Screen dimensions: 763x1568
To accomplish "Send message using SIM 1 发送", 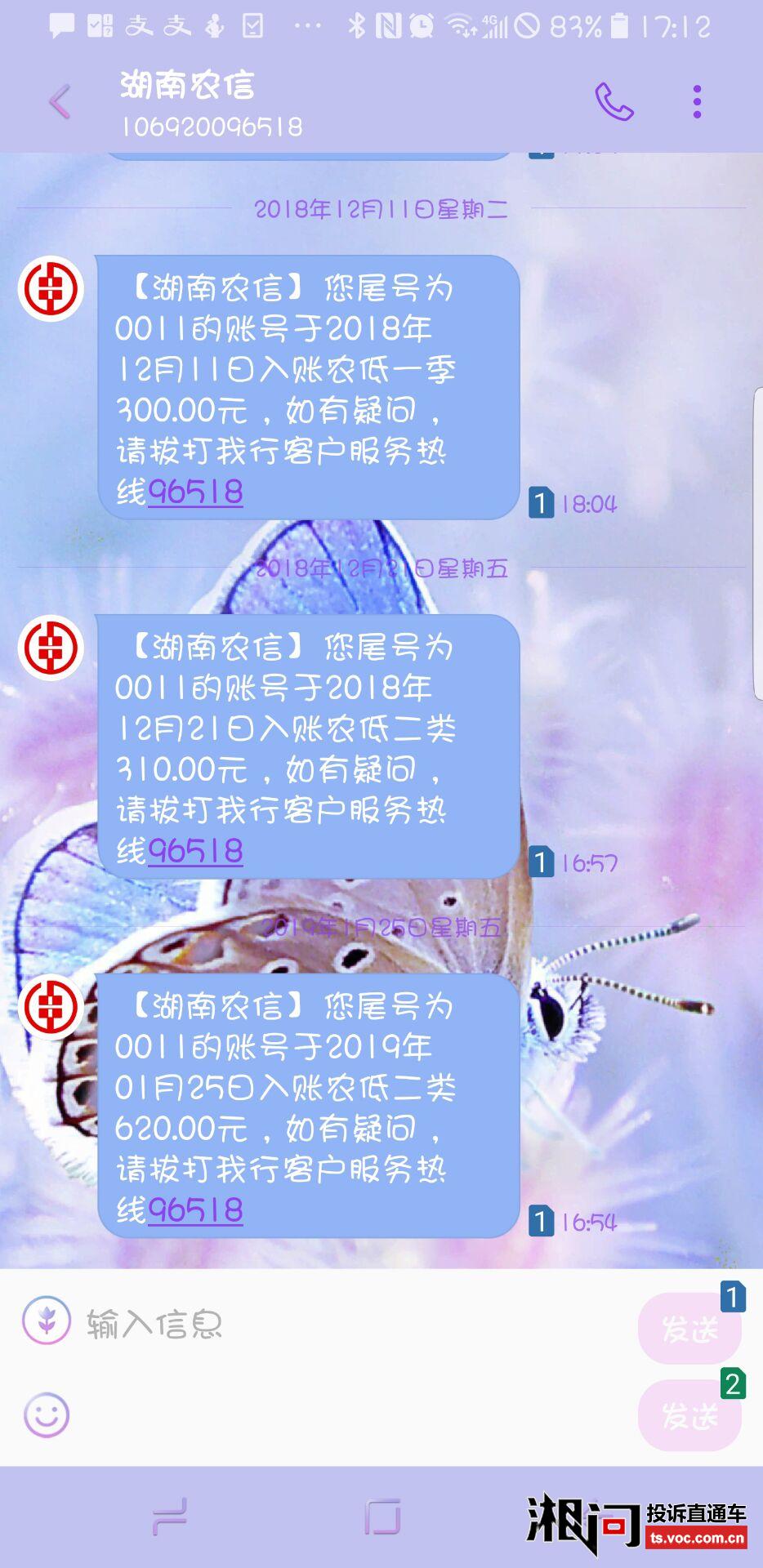I will [x=689, y=1329].
